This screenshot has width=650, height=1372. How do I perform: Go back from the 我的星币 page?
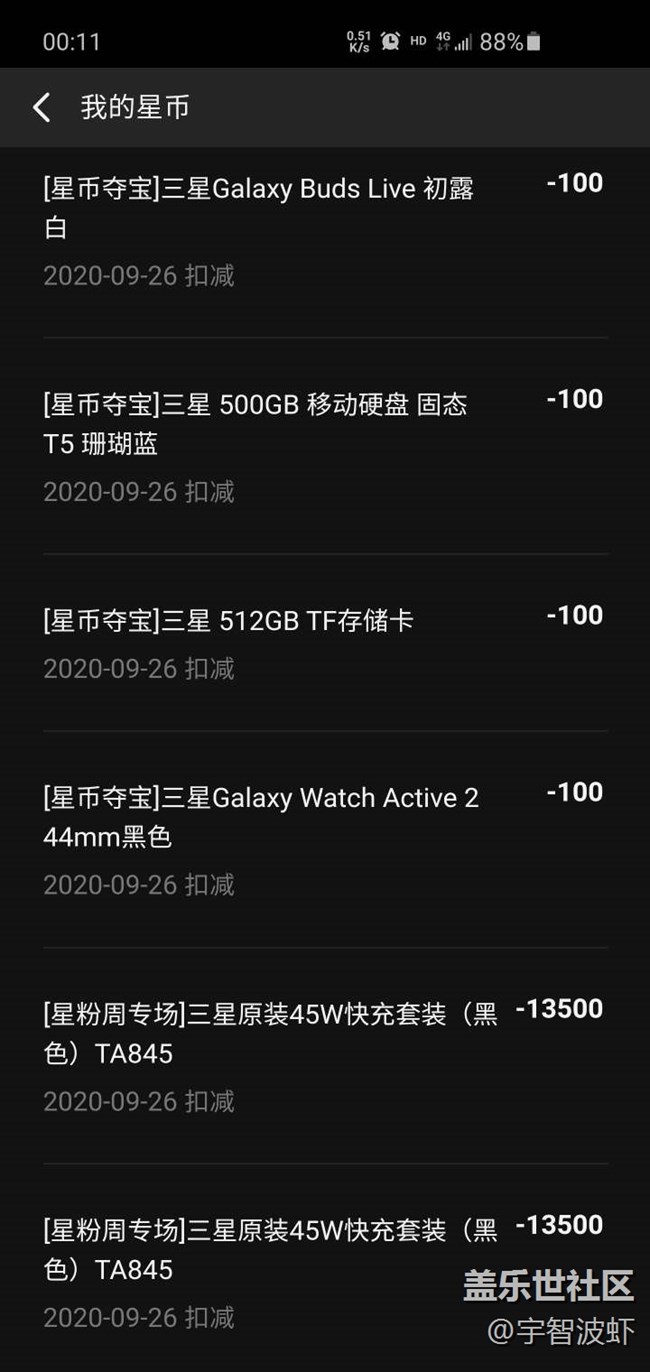coord(41,108)
